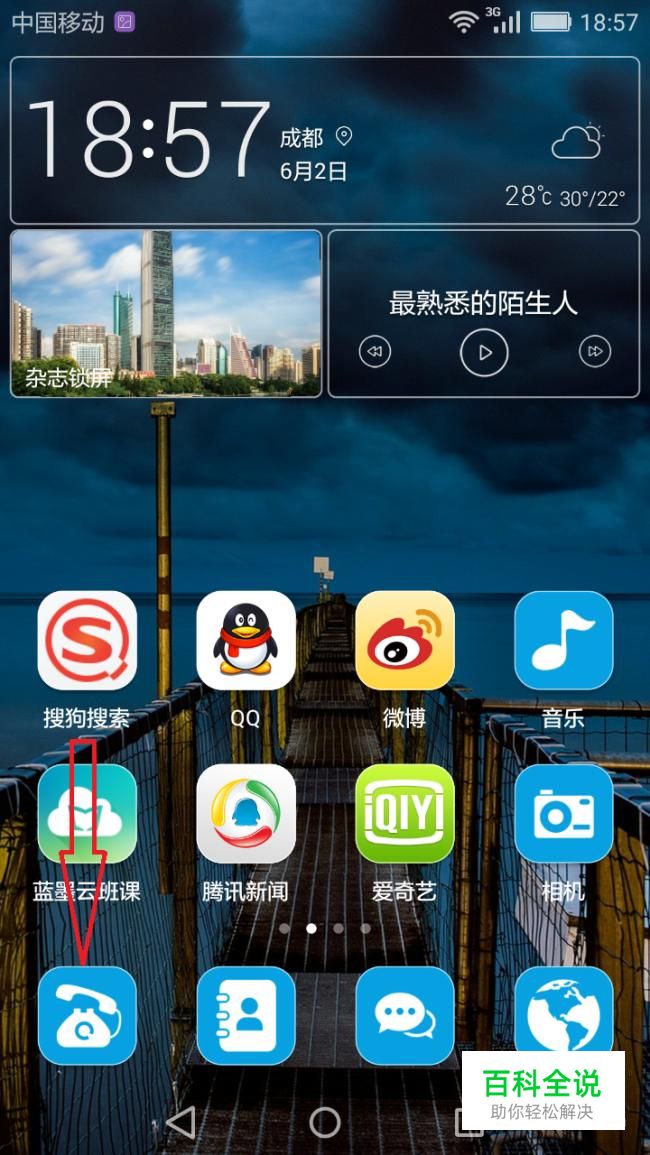The width and height of the screenshot is (650, 1155).
Task: Skip to previous track in music widget
Action: pyautogui.click(x=374, y=351)
